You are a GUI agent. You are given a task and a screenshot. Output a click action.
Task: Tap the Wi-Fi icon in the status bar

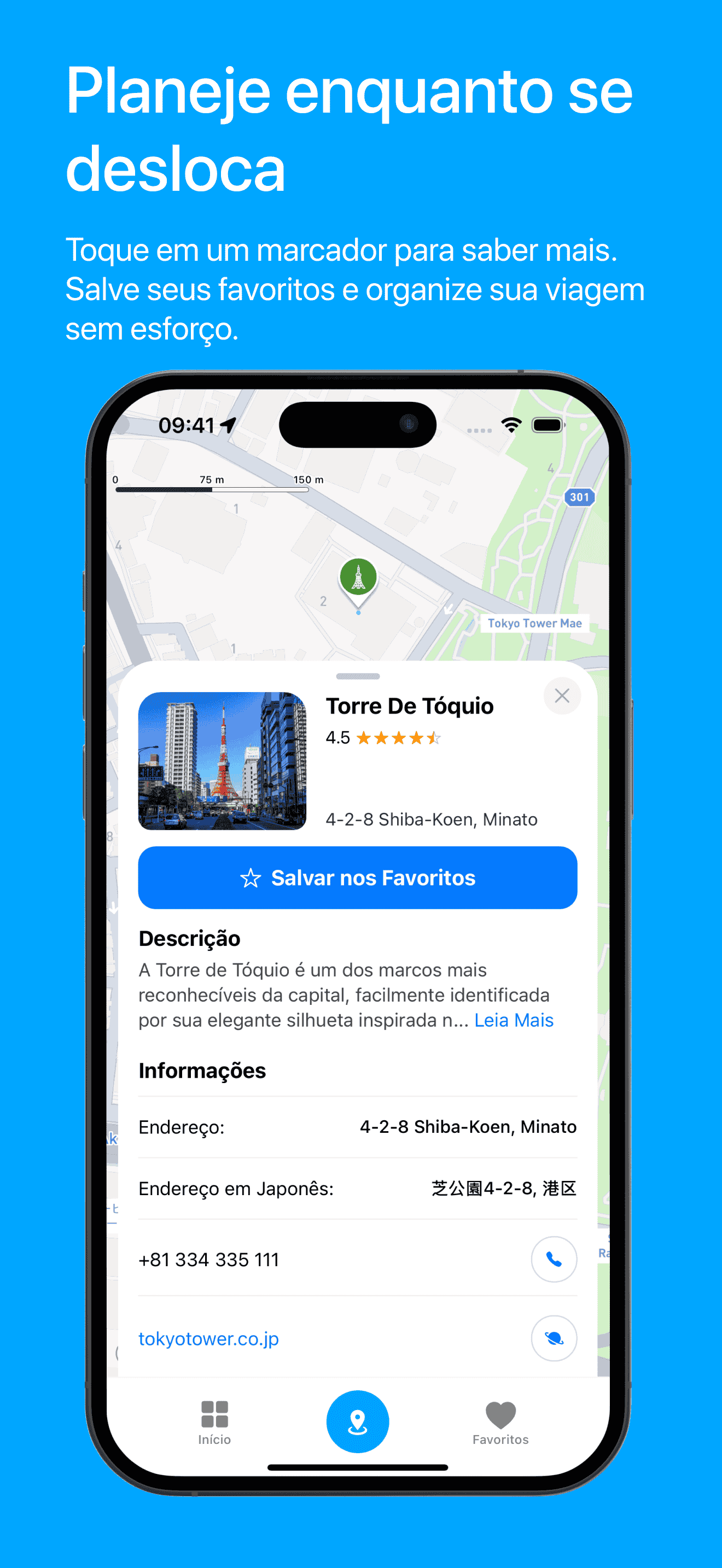(511, 425)
